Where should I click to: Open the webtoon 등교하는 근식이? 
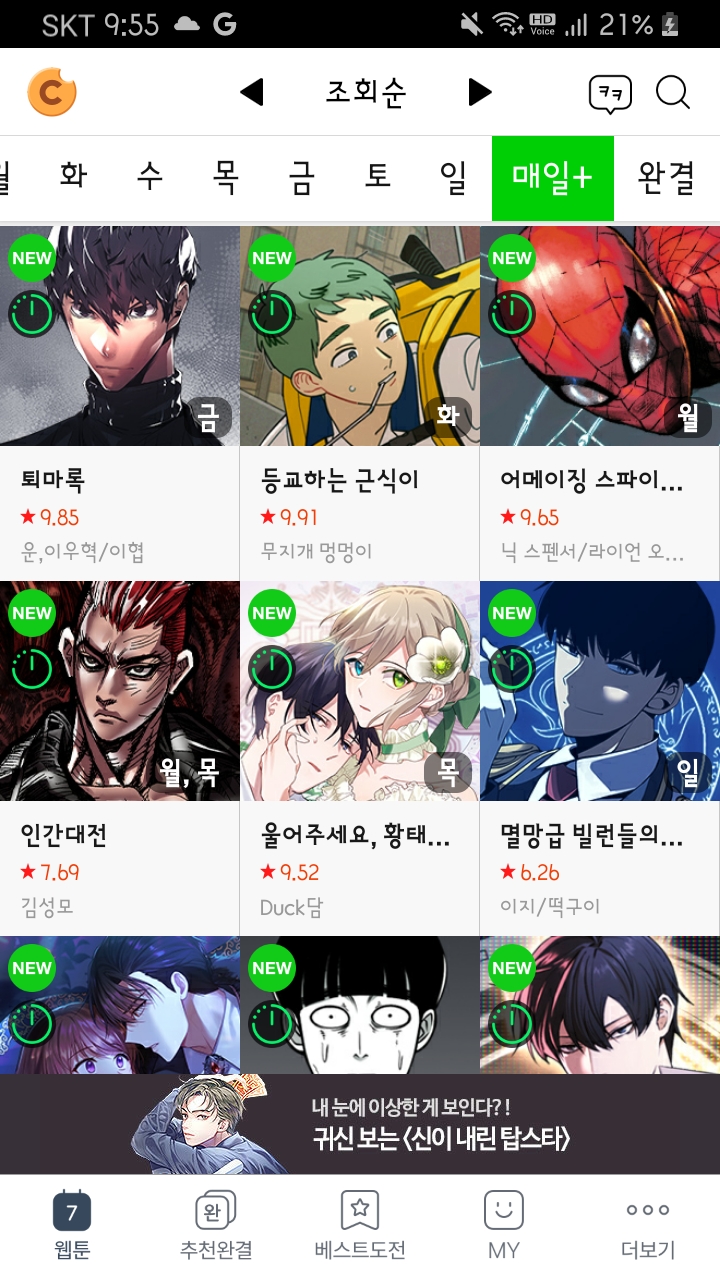coord(360,402)
